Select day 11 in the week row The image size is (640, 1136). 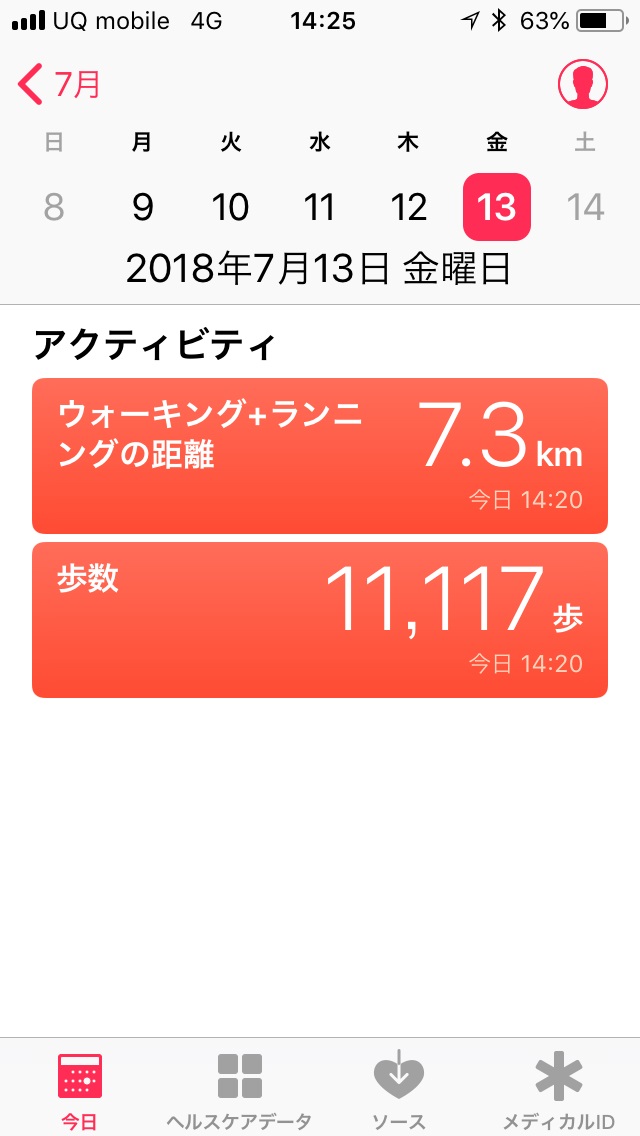tap(319, 207)
